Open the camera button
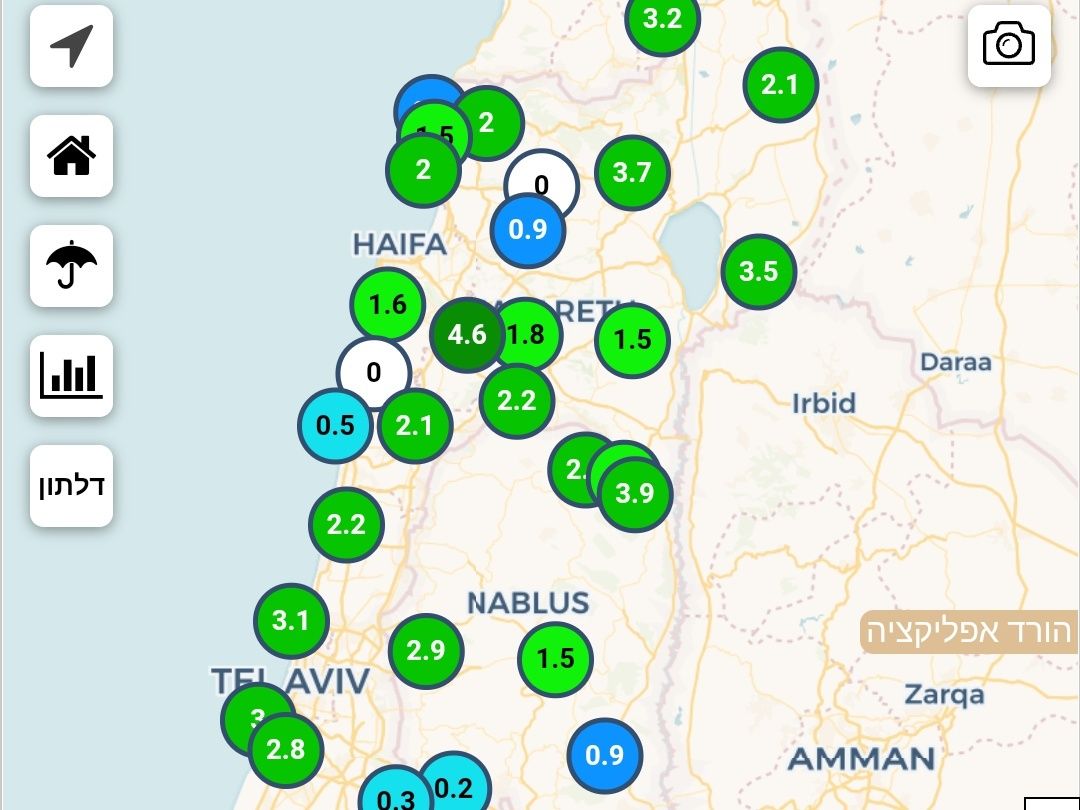This screenshot has width=1080, height=810. click(x=1008, y=46)
